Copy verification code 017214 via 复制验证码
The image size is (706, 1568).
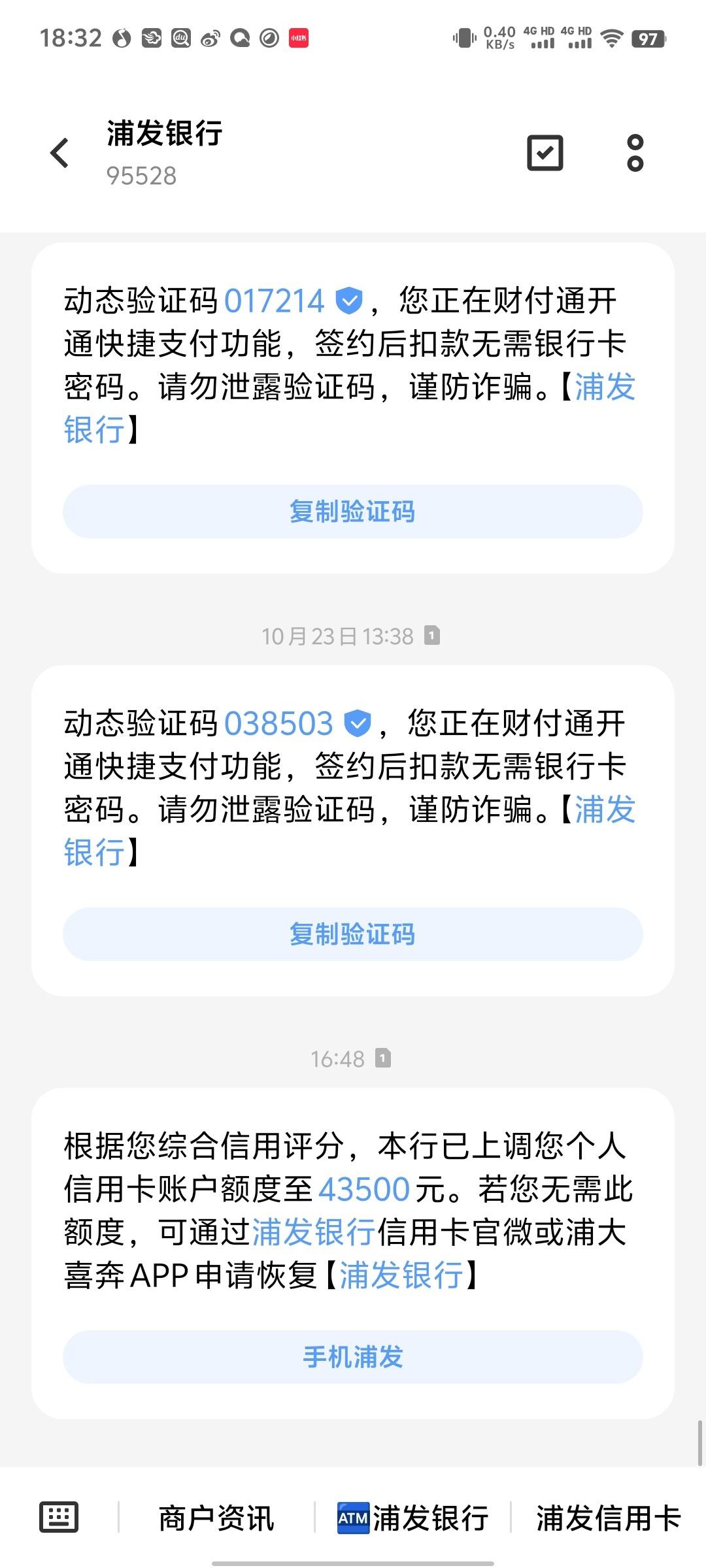coord(352,512)
